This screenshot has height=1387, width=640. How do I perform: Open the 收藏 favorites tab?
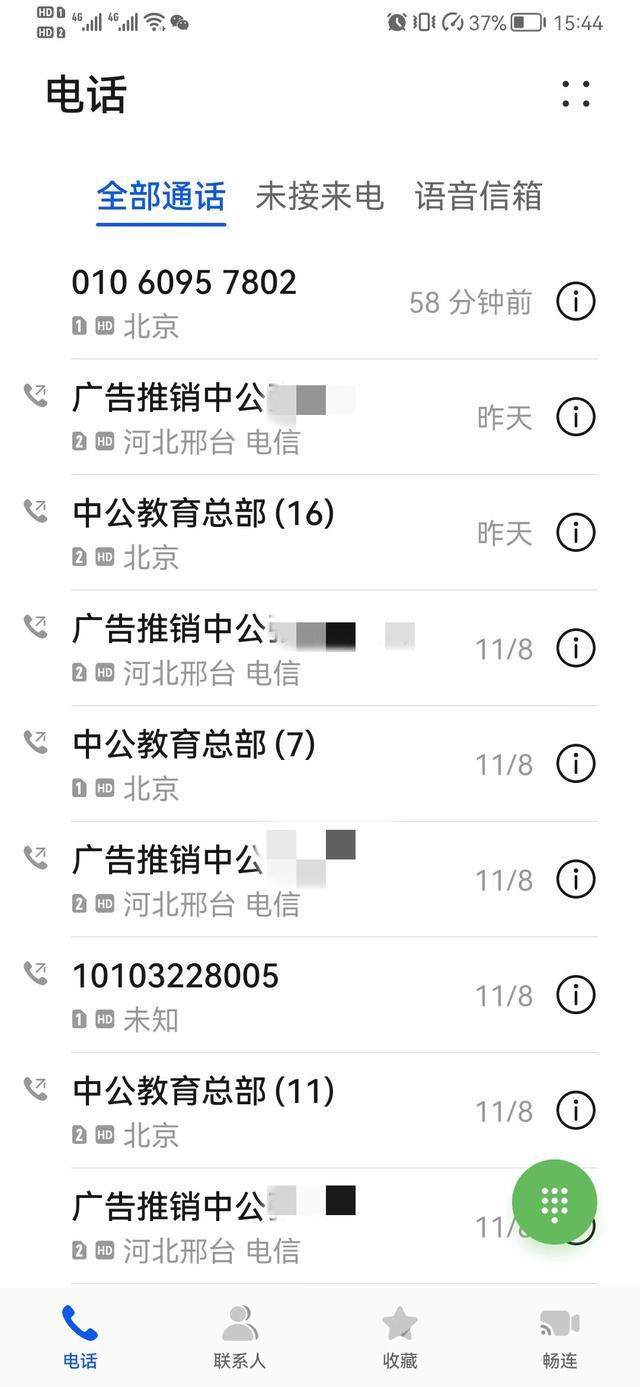click(x=400, y=1335)
